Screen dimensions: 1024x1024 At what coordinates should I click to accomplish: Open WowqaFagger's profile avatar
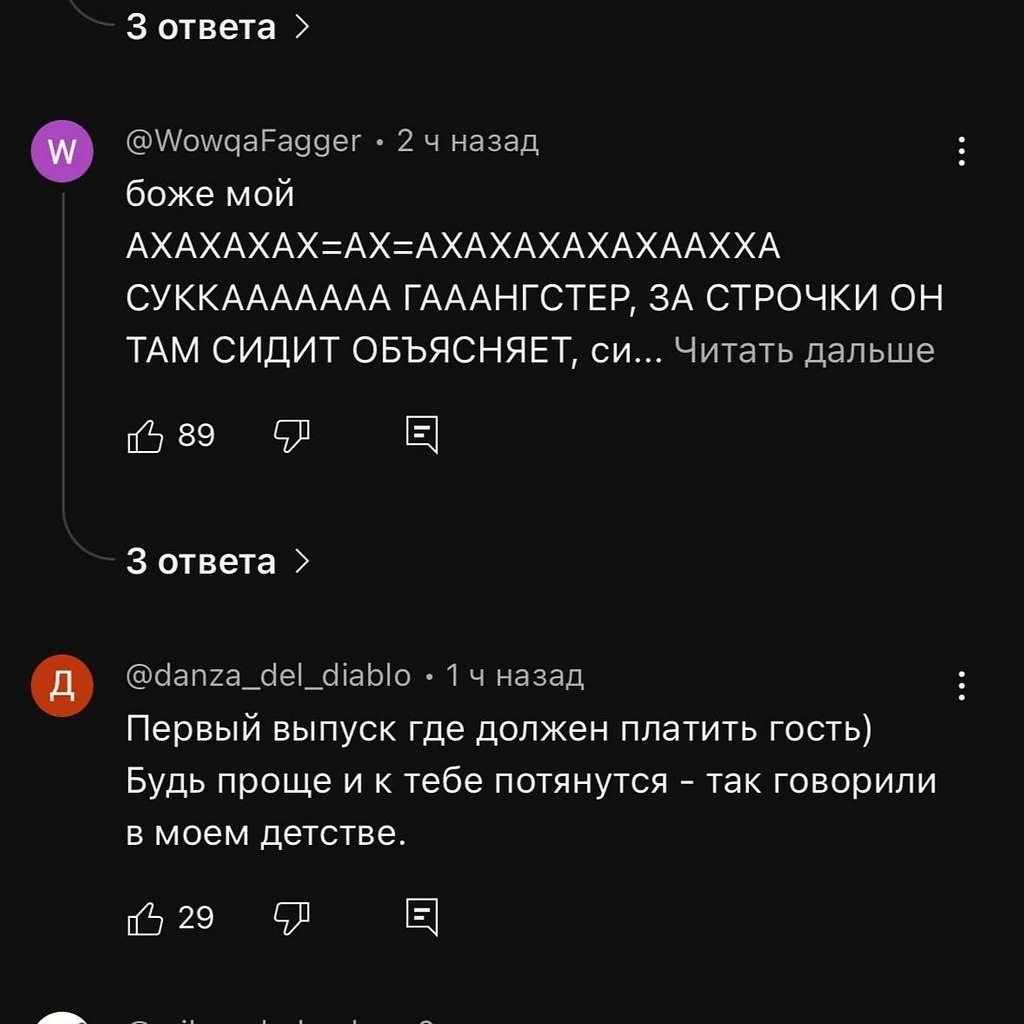click(62, 154)
